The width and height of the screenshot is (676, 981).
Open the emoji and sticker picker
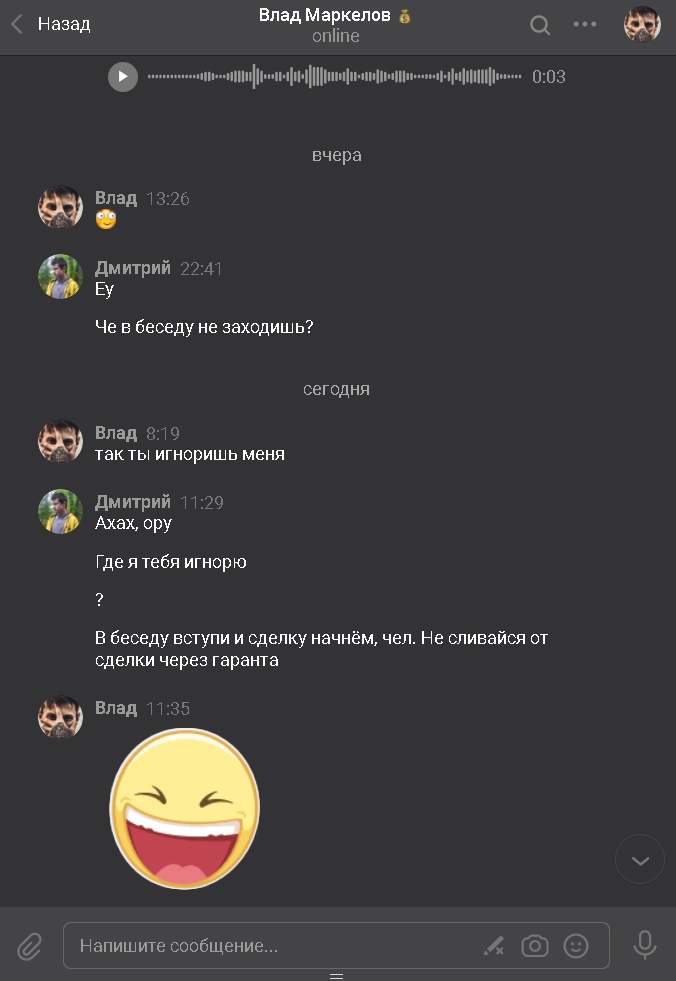point(576,945)
